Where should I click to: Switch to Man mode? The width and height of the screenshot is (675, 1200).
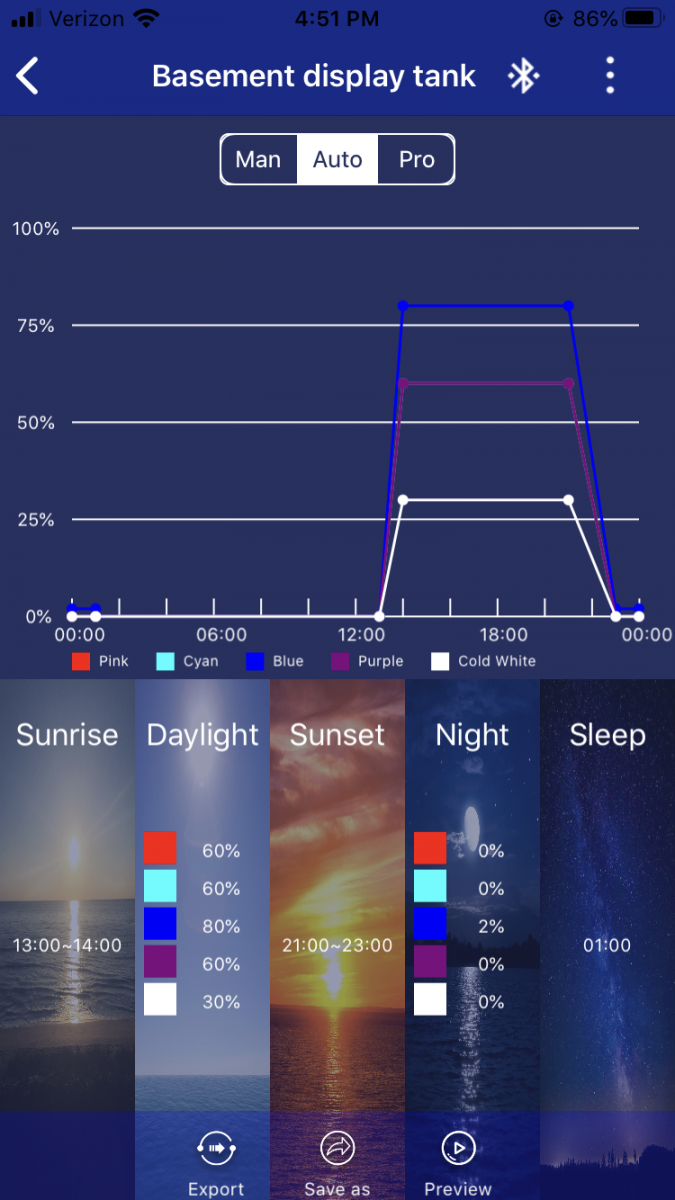tap(258, 160)
